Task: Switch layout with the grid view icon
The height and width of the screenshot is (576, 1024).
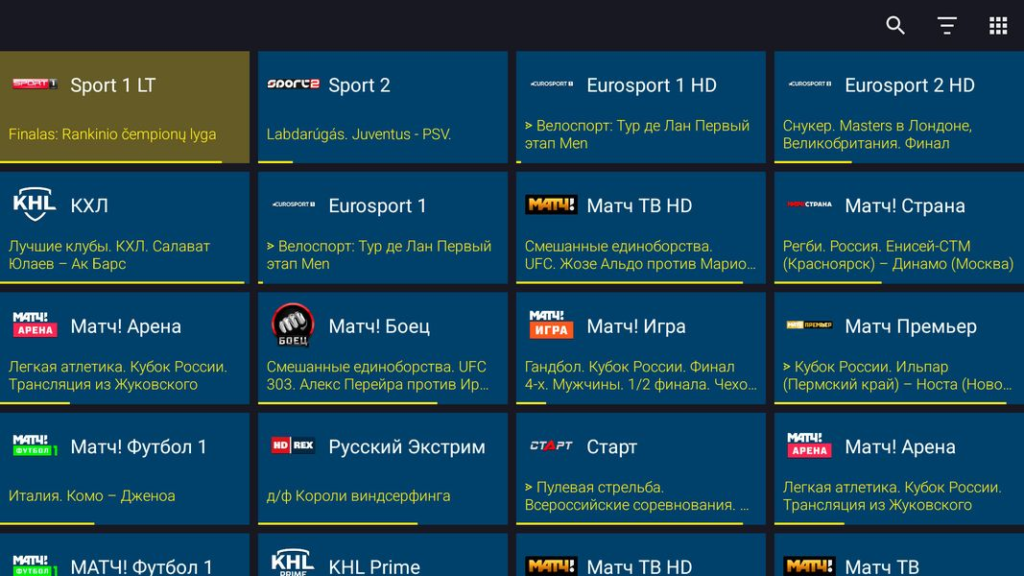Action: [x=998, y=26]
